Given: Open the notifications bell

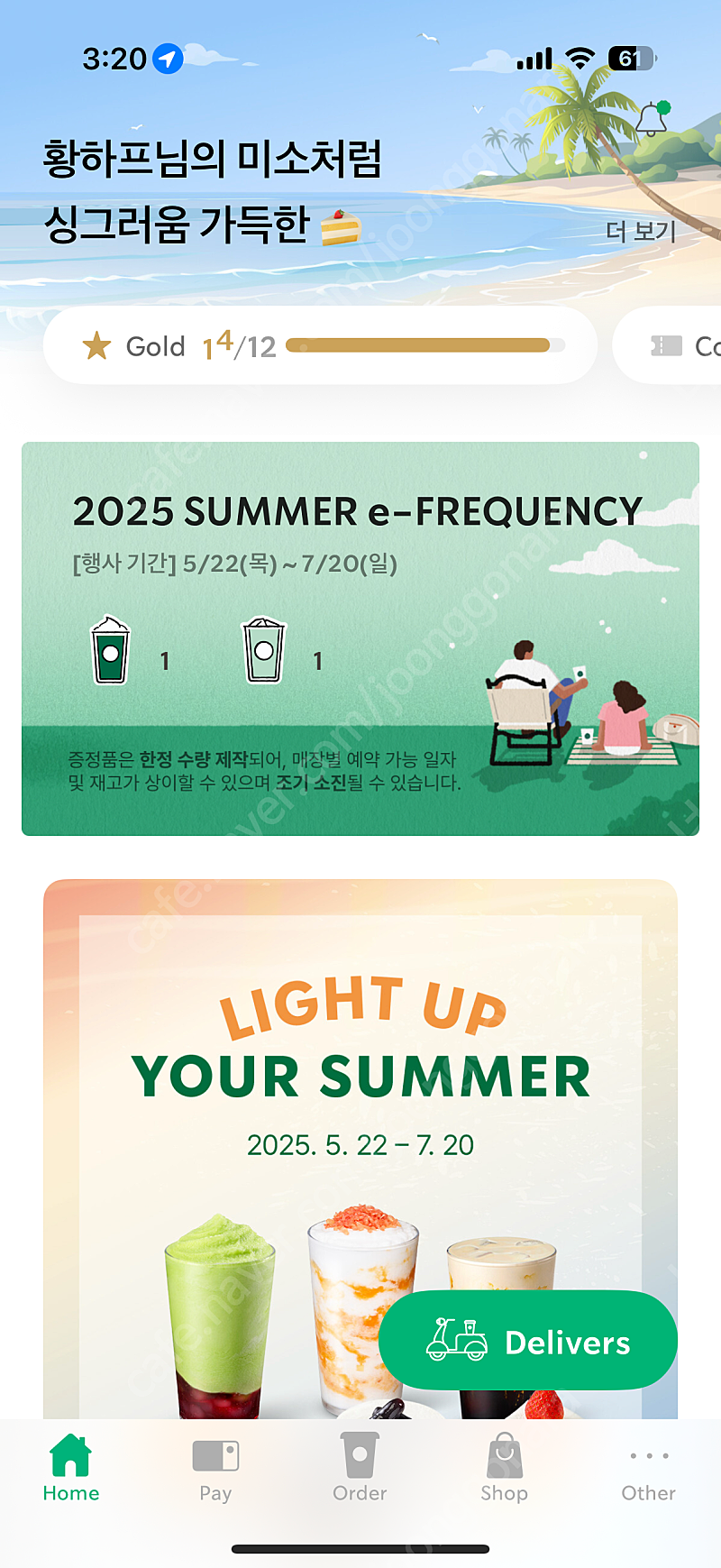Looking at the screenshot, I should tap(653, 118).
